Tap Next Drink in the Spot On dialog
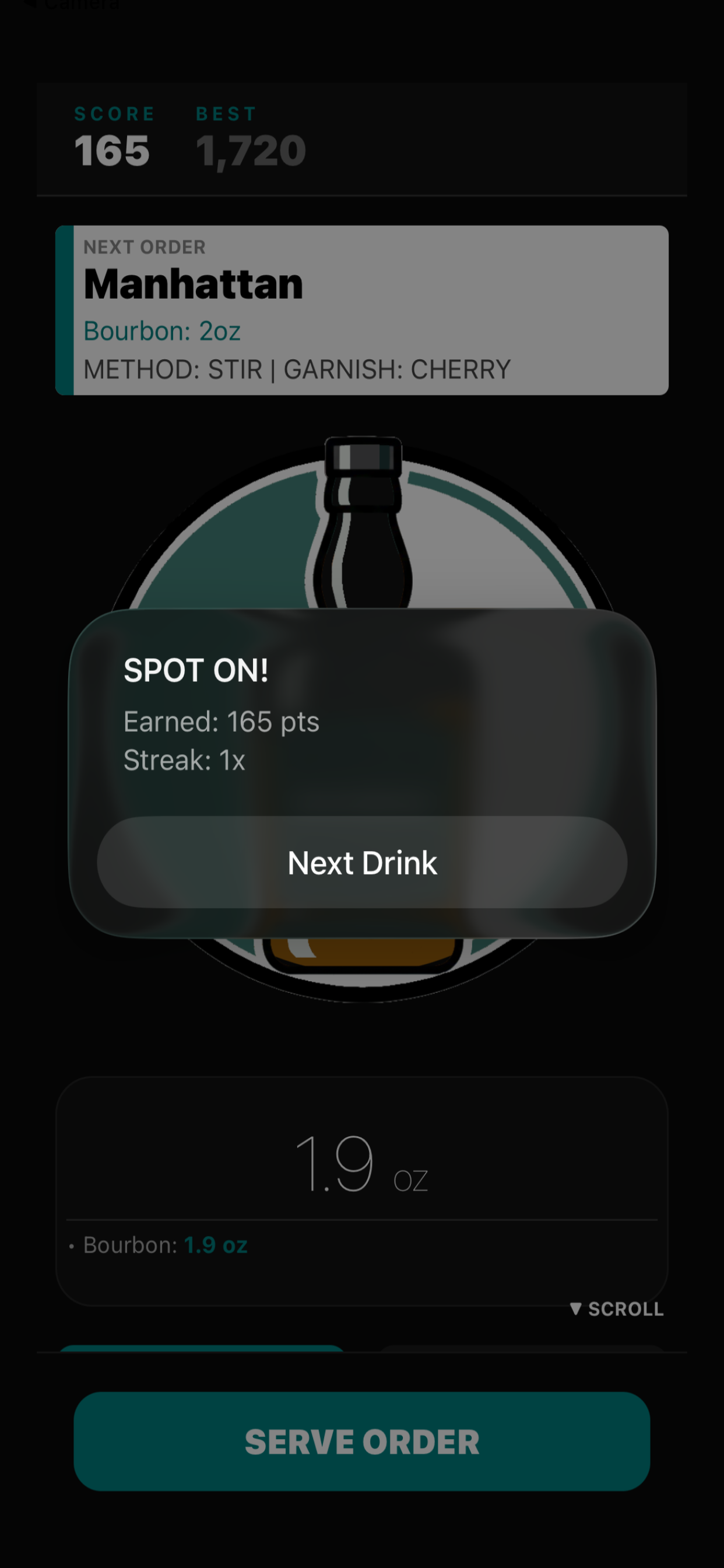 click(x=362, y=862)
